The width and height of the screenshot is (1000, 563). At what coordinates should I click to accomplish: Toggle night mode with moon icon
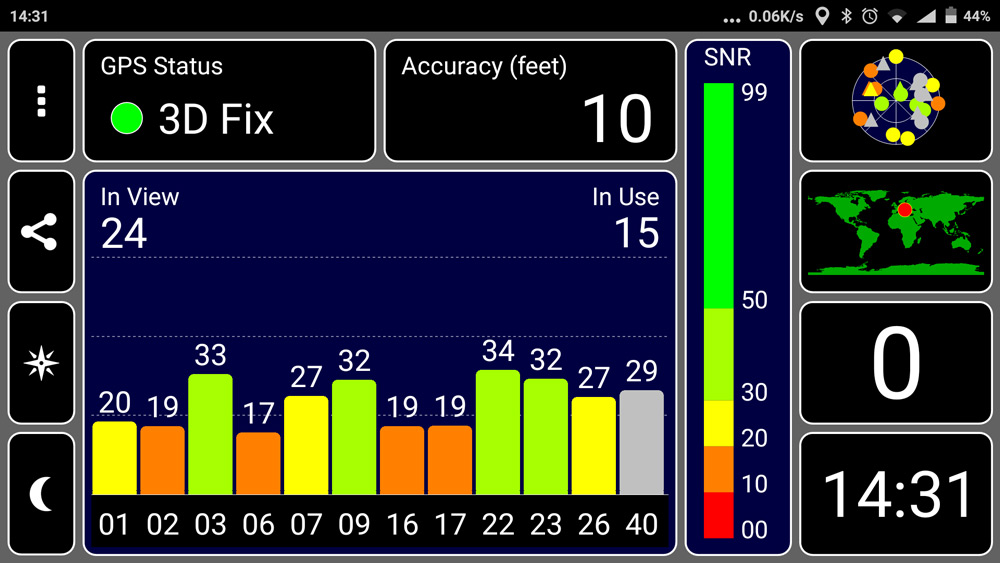41,493
